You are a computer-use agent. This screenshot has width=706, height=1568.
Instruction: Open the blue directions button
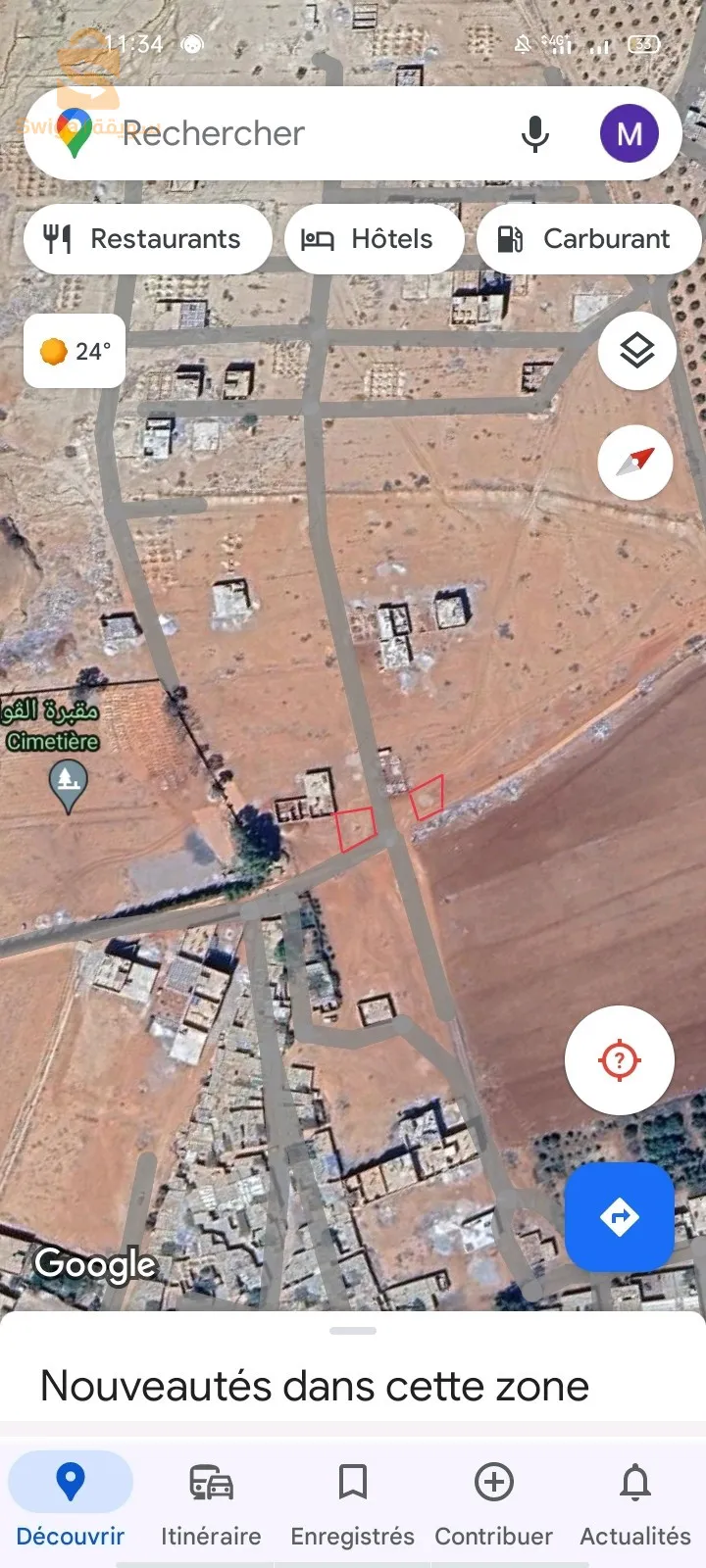tap(619, 1217)
